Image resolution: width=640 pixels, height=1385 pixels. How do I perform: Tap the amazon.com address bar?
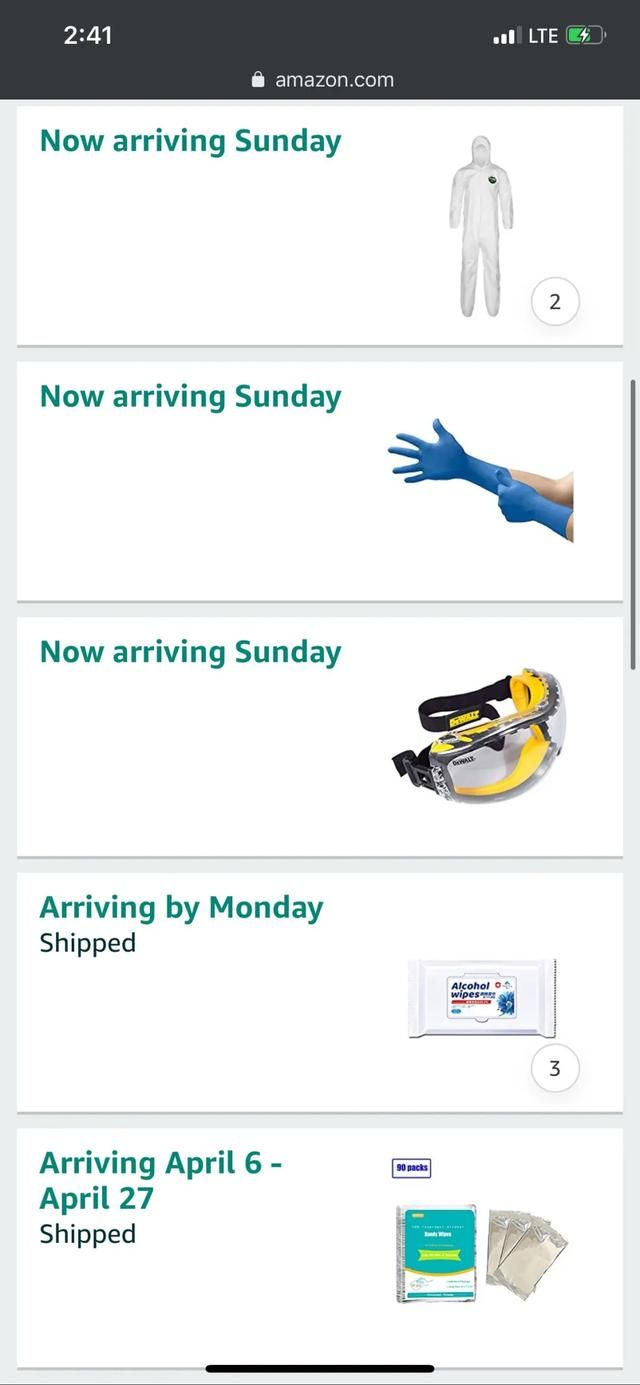point(322,80)
